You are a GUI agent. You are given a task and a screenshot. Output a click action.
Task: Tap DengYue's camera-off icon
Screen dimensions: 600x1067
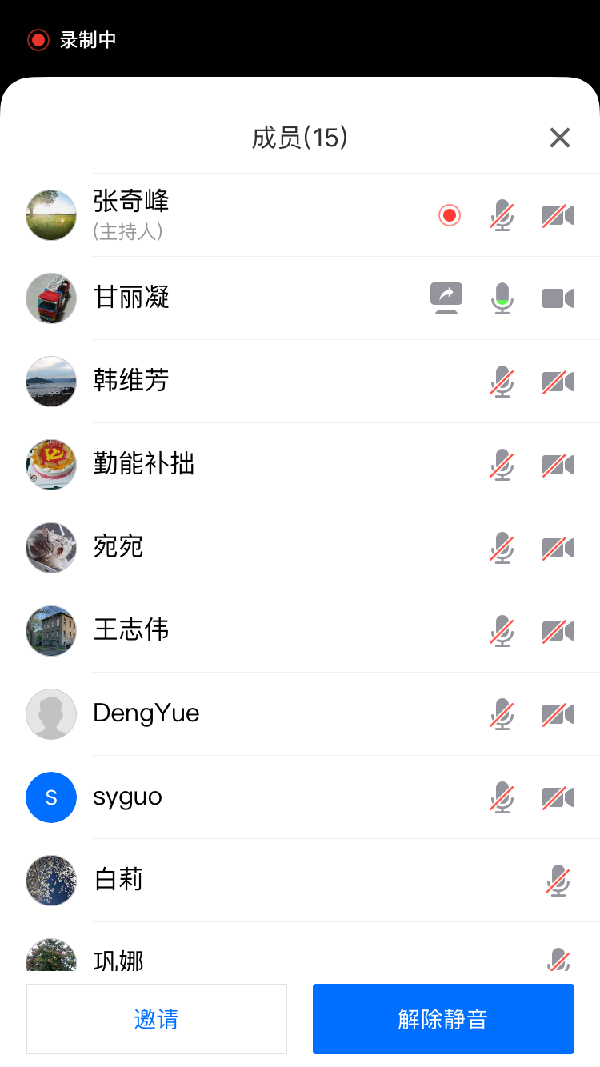(x=558, y=713)
